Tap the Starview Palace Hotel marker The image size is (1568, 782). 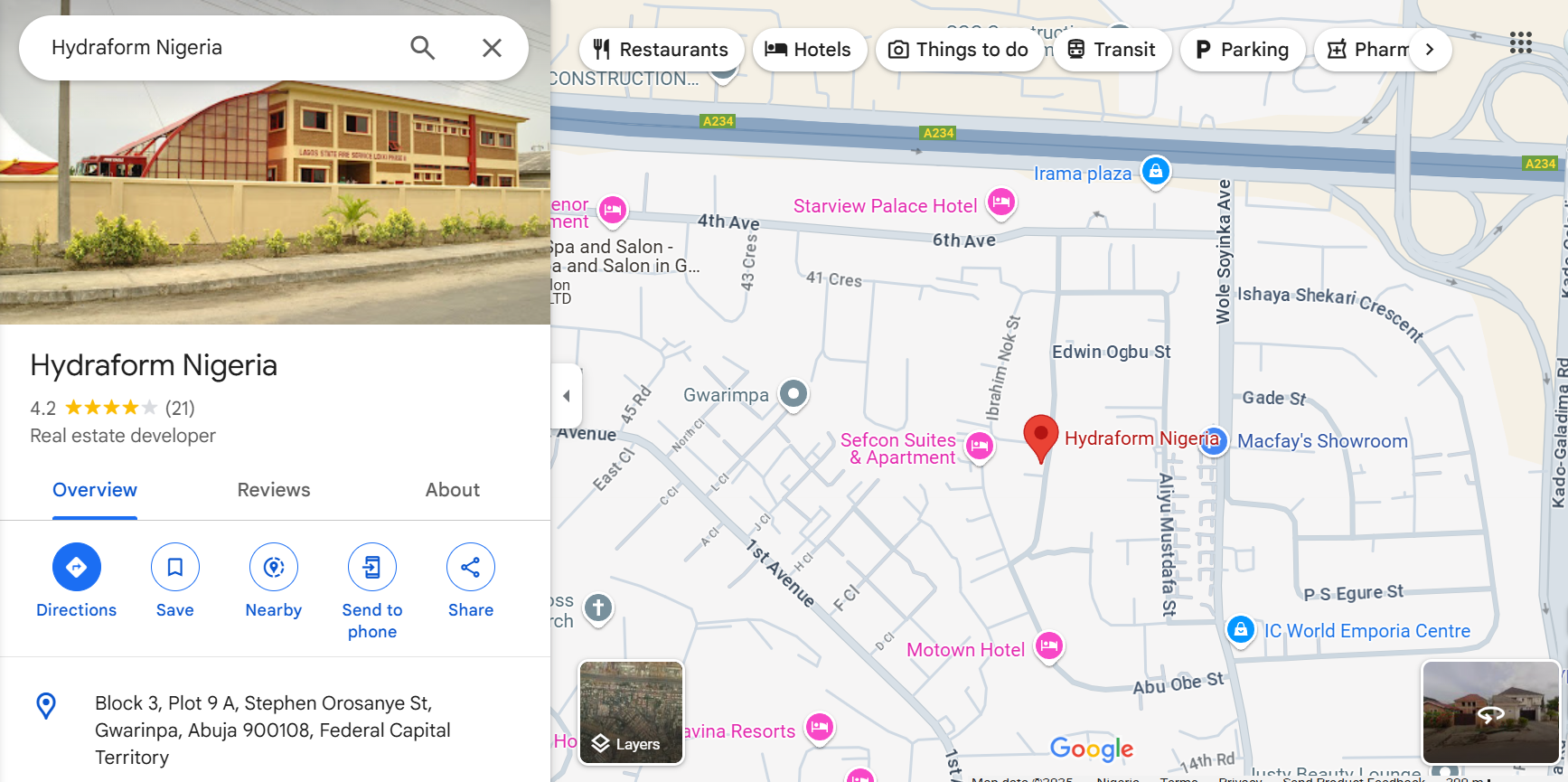pyautogui.click(x=1000, y=203)
